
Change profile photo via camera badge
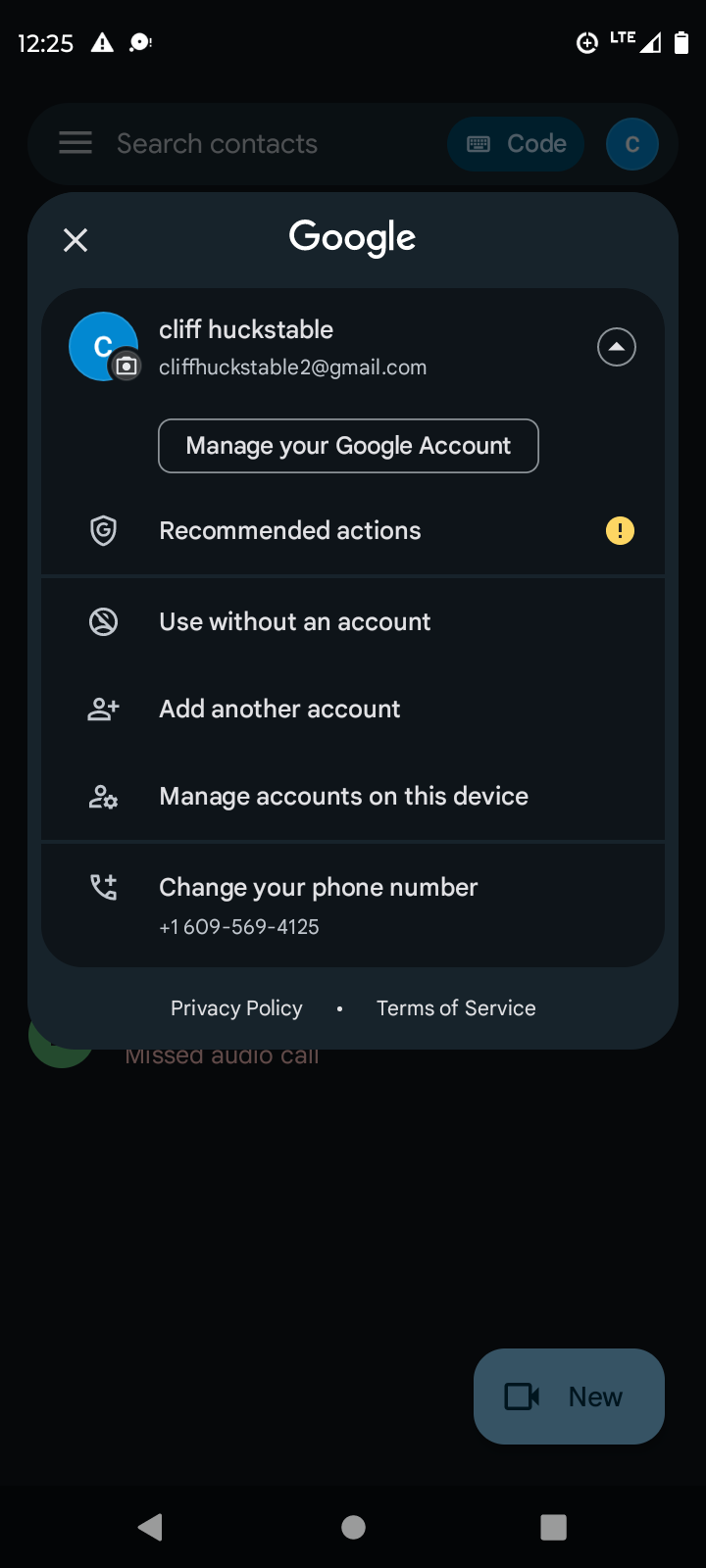(126, 367)
